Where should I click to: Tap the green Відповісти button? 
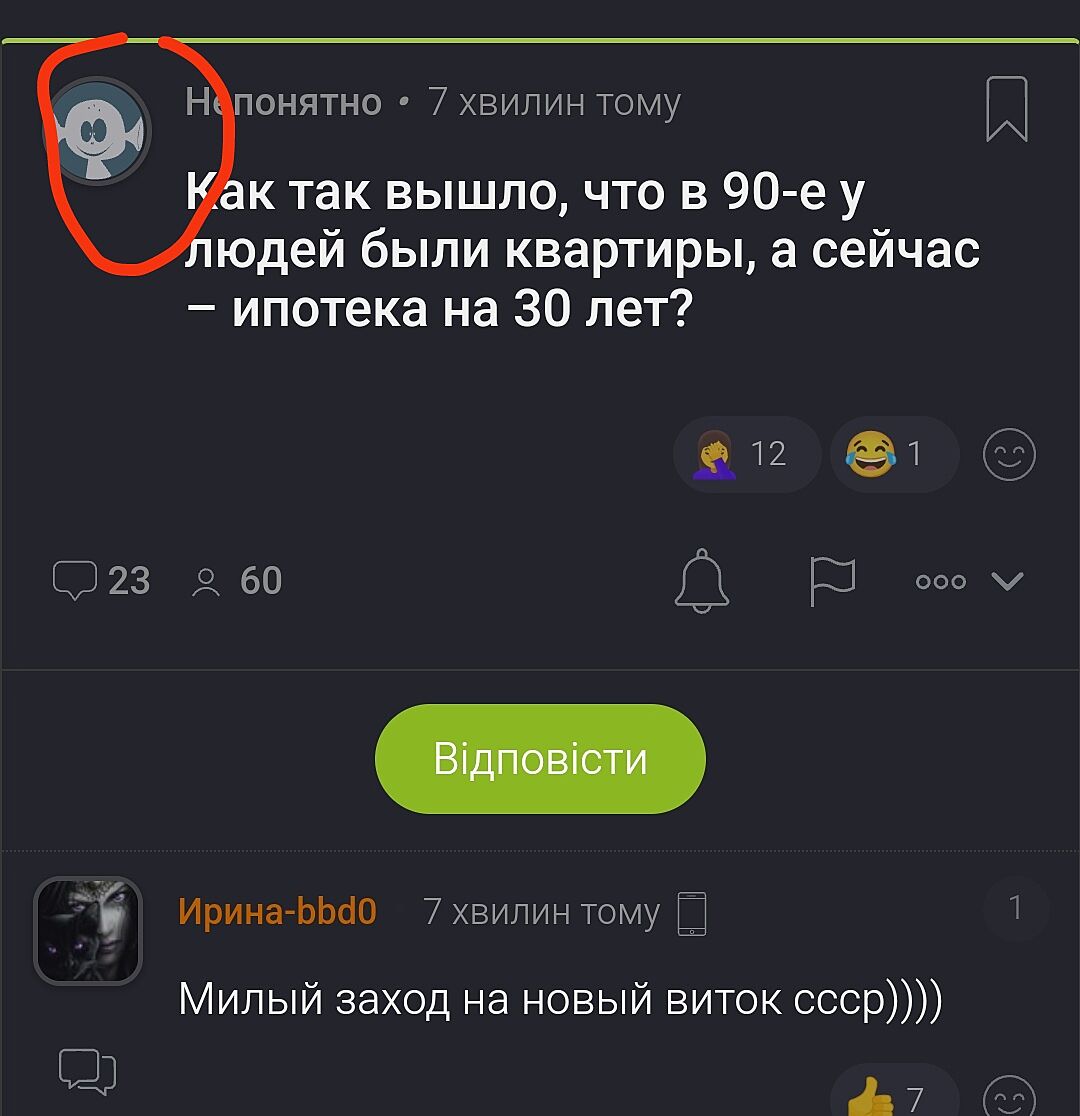[540, 759]
